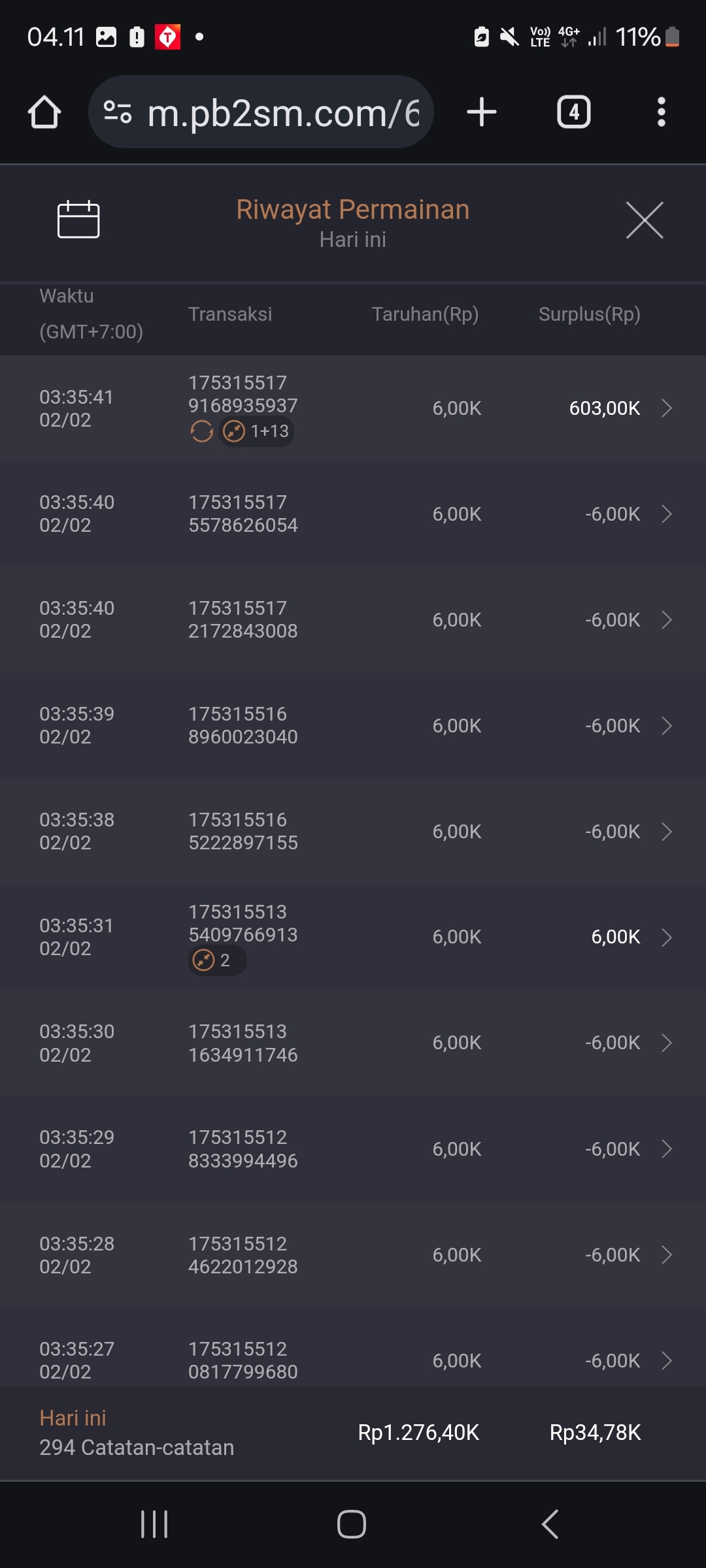
Task: View details of transaction ending 2172843008
Action: tap(353, 620)
